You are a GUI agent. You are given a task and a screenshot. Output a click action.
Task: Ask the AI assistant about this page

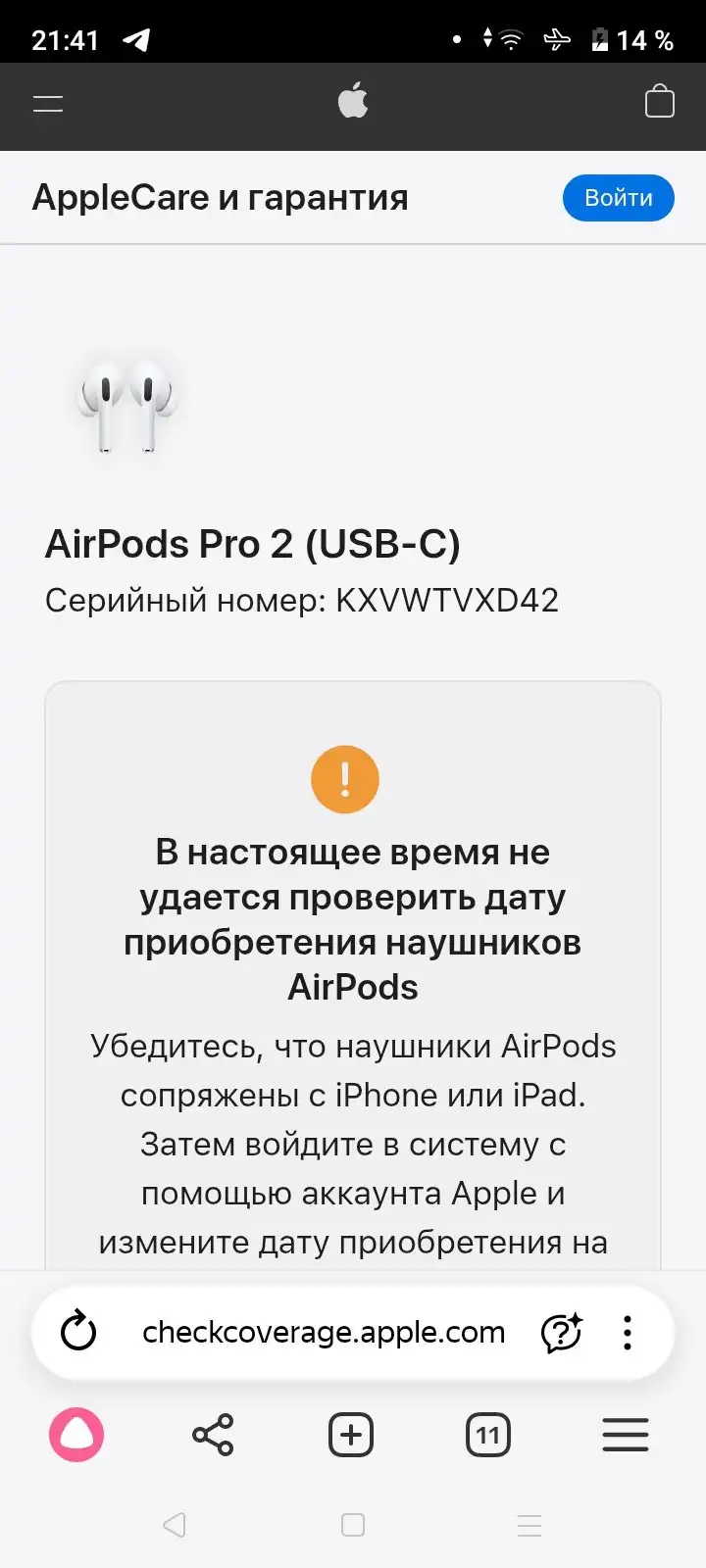pos(562,1332)
